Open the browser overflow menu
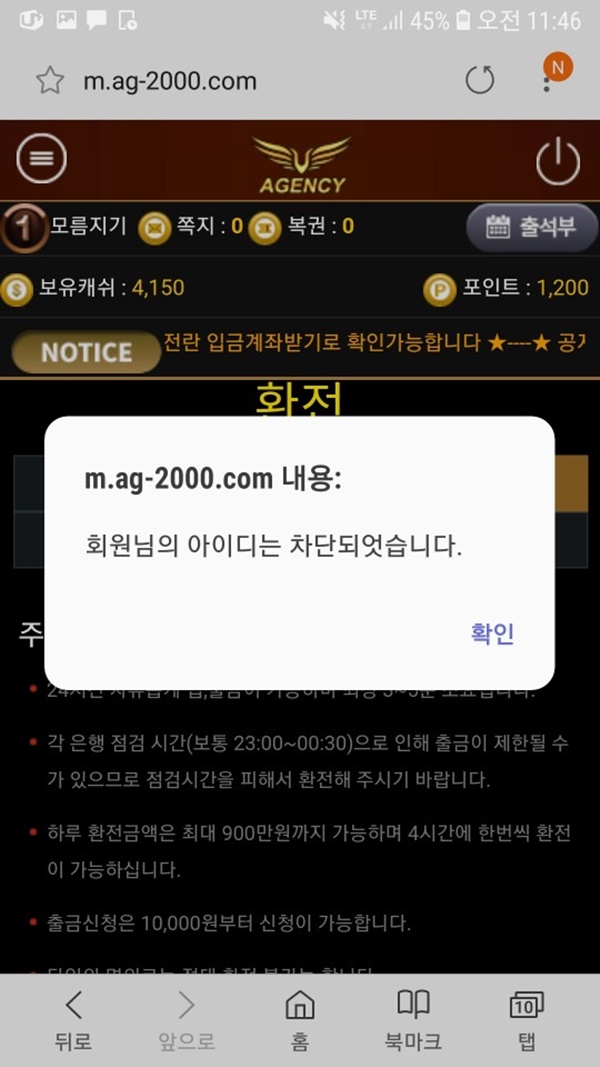This screenshot has width=600, height=1067. (x=547, y=81)
